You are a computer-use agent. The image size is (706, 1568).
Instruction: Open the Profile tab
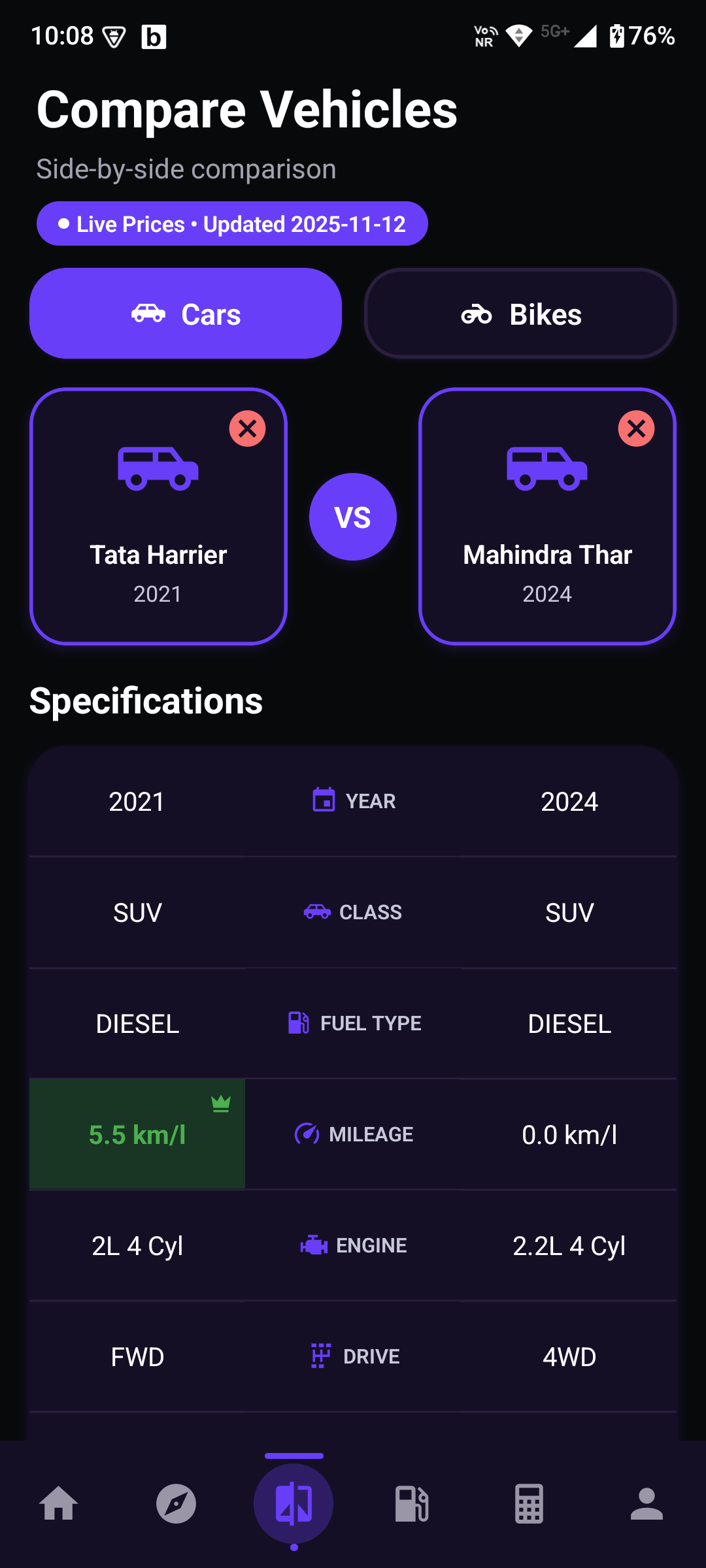(647, 1503)
